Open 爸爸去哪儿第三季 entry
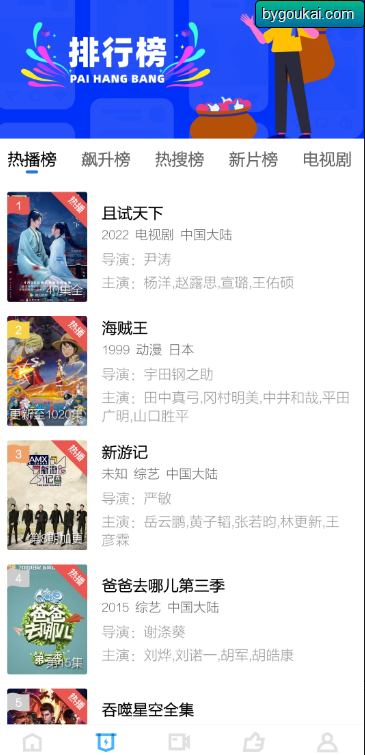The image size is (365, 755). coord(182,619)
